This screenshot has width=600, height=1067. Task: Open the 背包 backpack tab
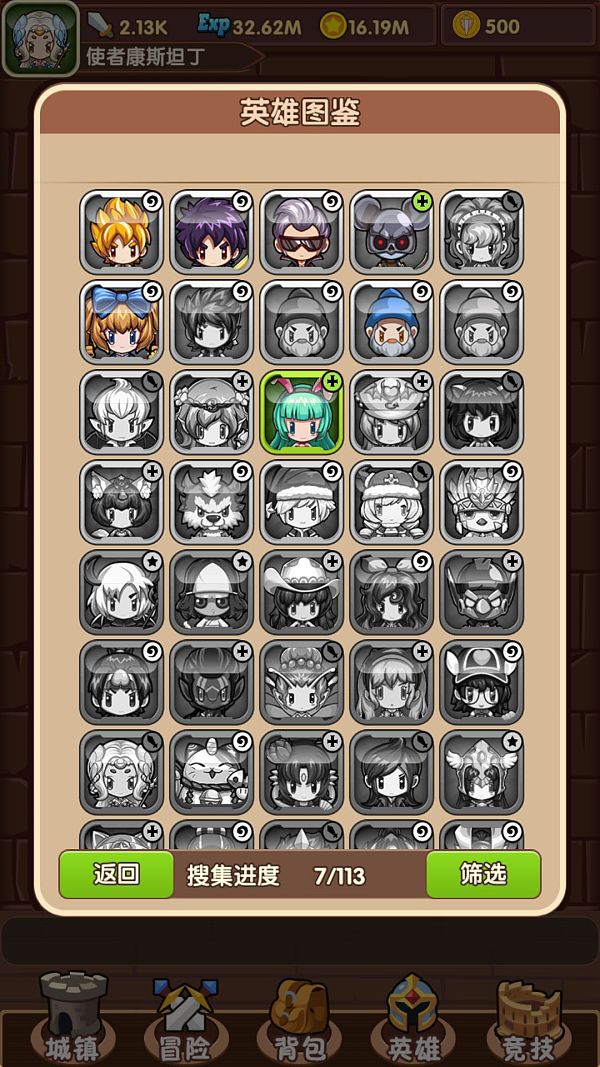(x=300, y=1017)
